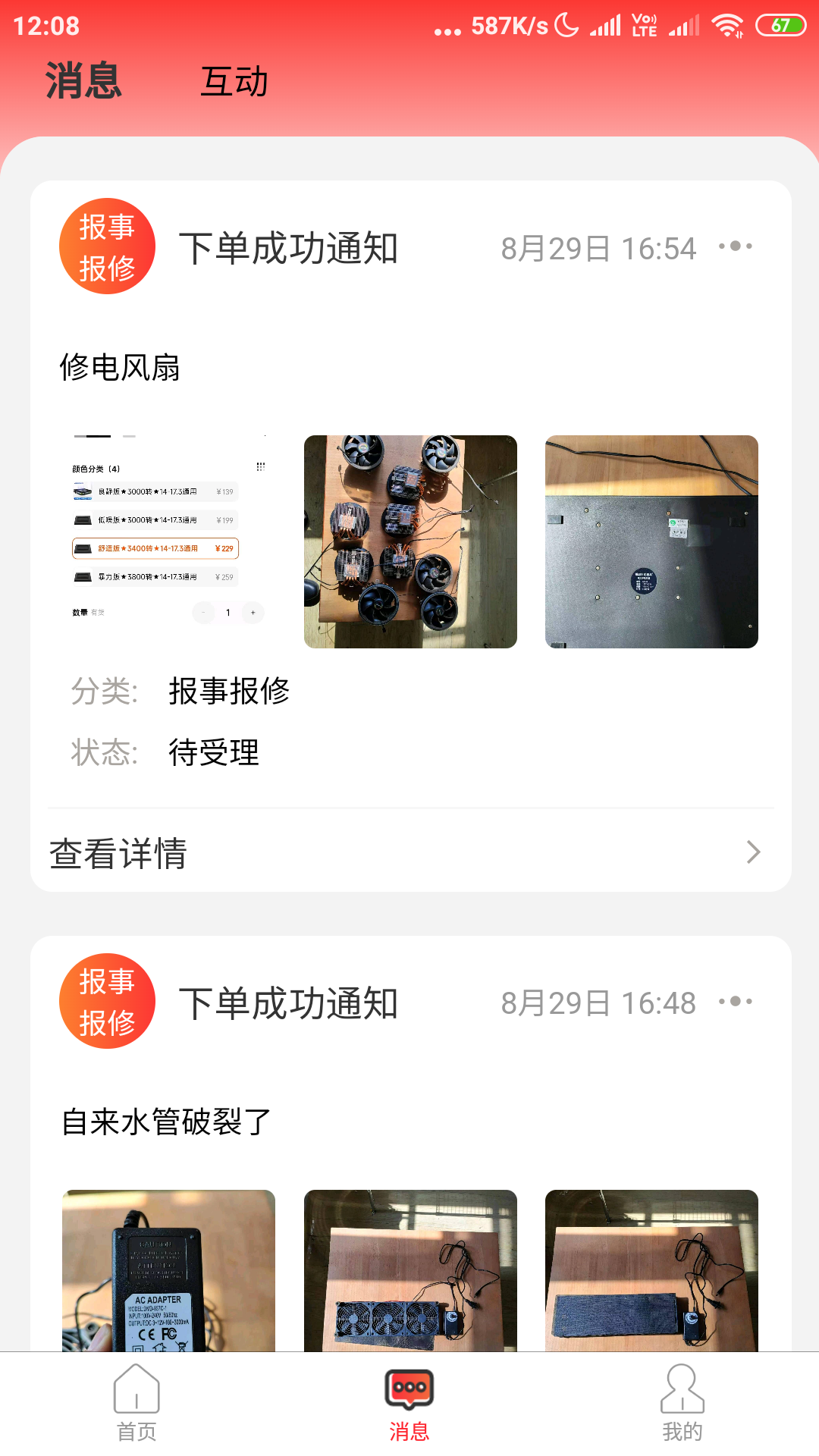Open the three-dot menu on 自来水管破裂了 message
This screenshot has width=819, height=1456.
pyautogui.click(x=737, y=1001)
